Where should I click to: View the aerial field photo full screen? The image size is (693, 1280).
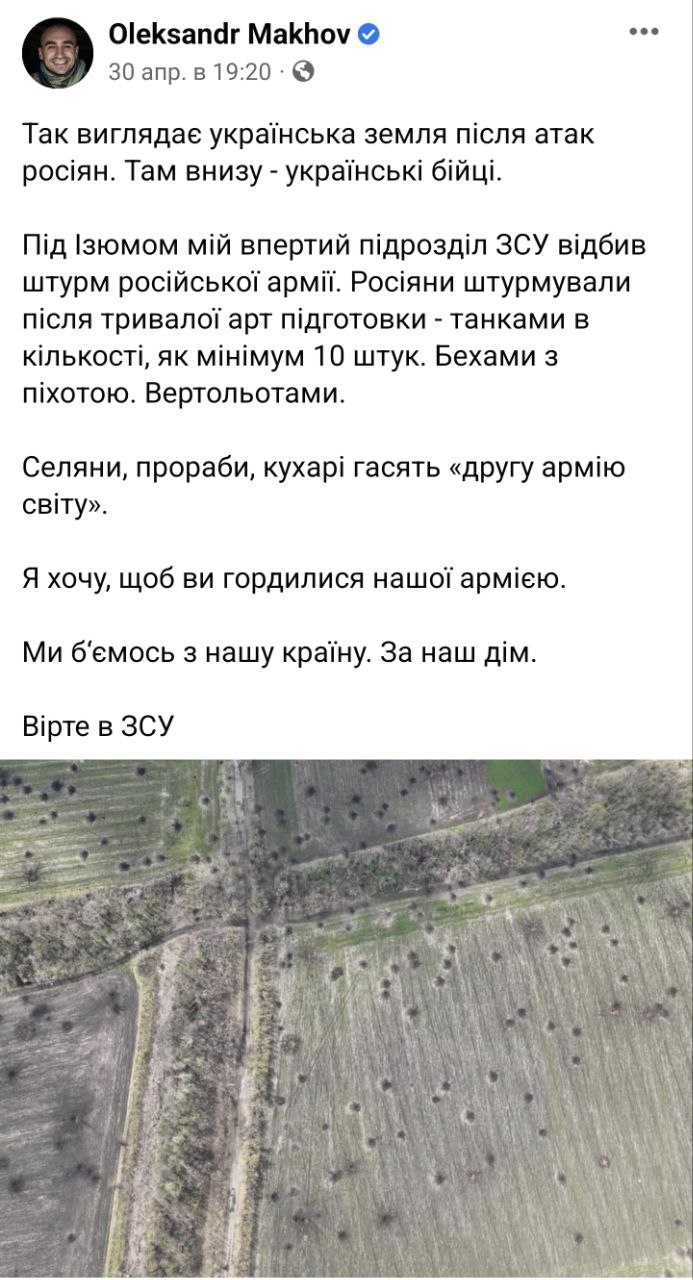[346, 1018]
